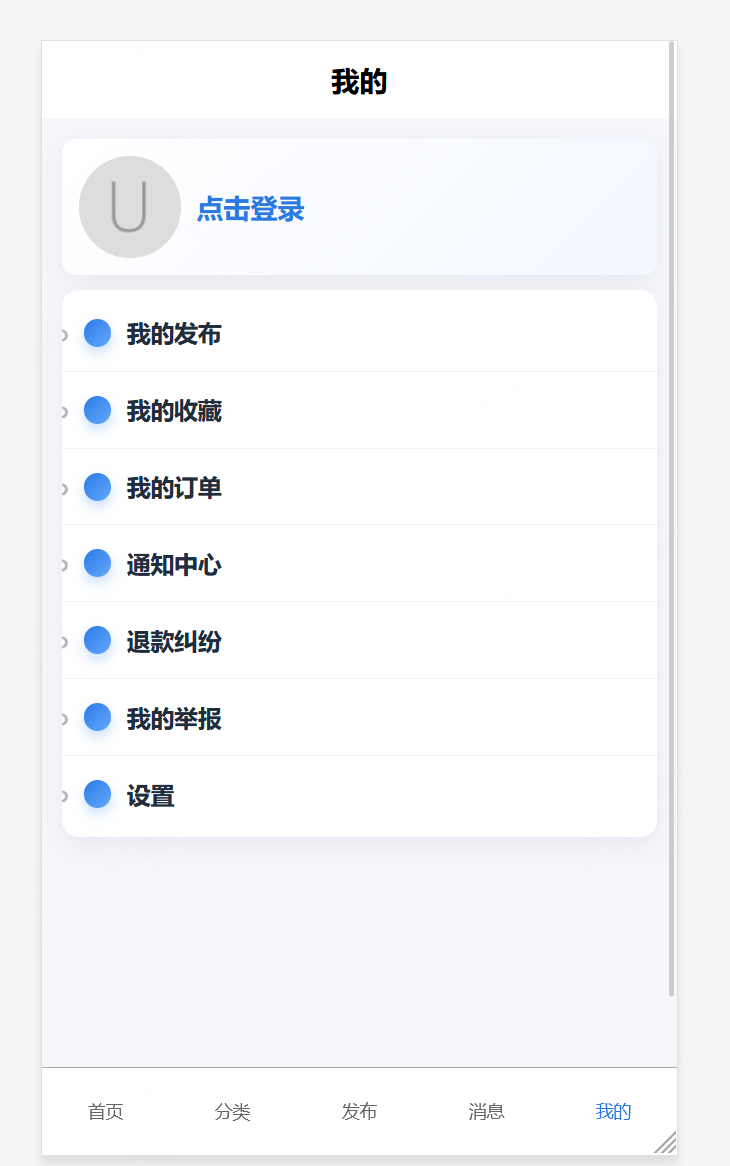Screen dimensions: 730x1166
Task: Open the 发布 publish option
Action: click(x=359, y=1111)
